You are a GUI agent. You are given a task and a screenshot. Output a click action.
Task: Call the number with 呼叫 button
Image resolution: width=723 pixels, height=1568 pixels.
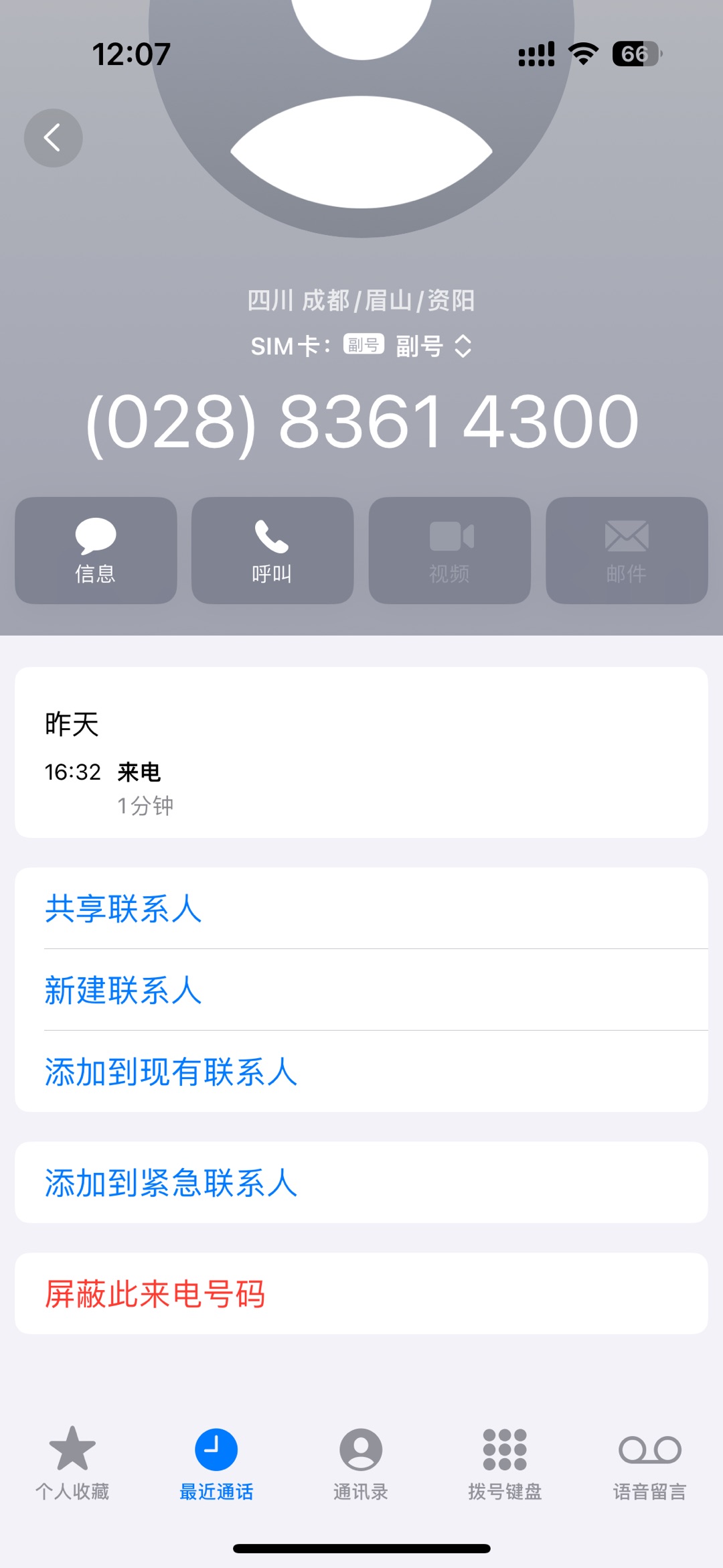pyautogui.click(x=272, y=550)
